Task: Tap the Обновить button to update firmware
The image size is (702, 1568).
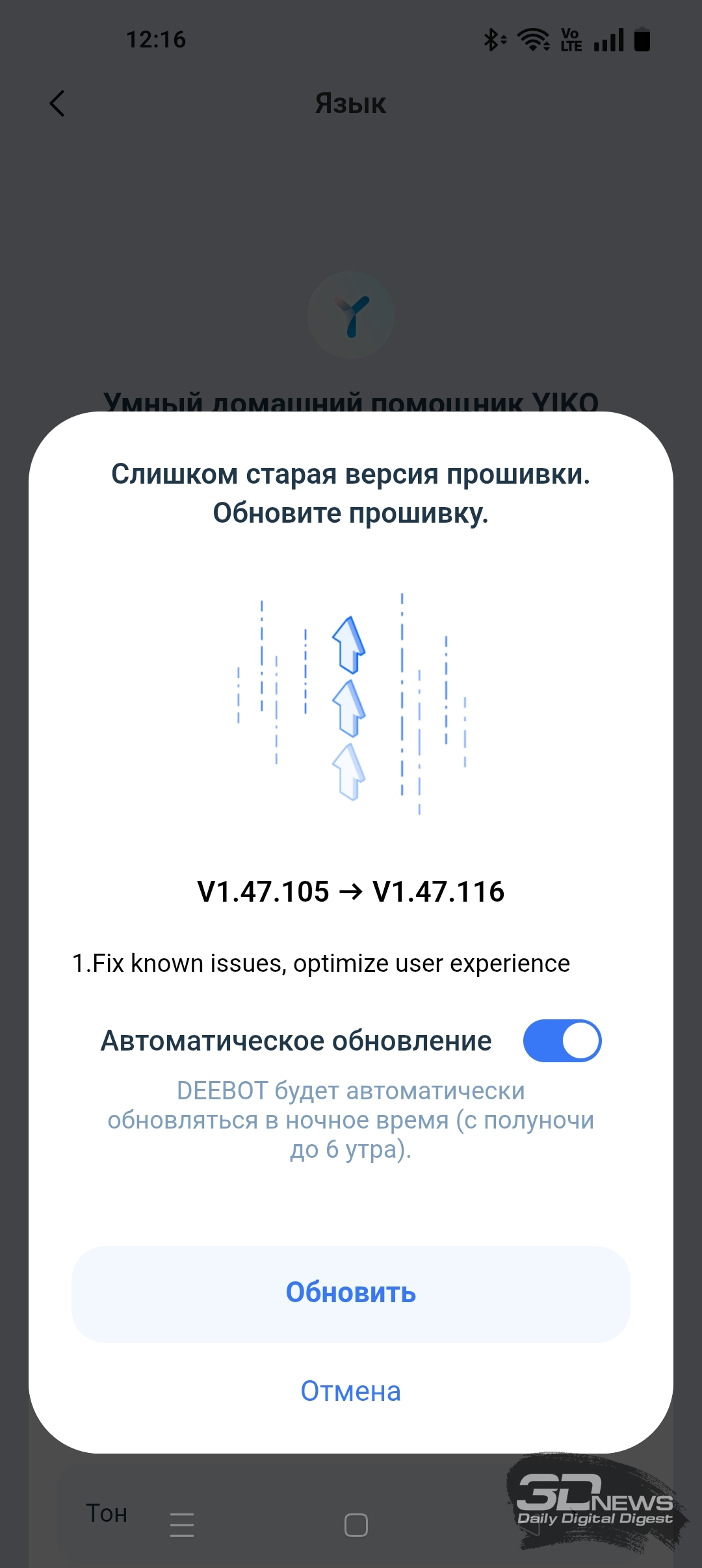Action: (x=351, y=1293)
